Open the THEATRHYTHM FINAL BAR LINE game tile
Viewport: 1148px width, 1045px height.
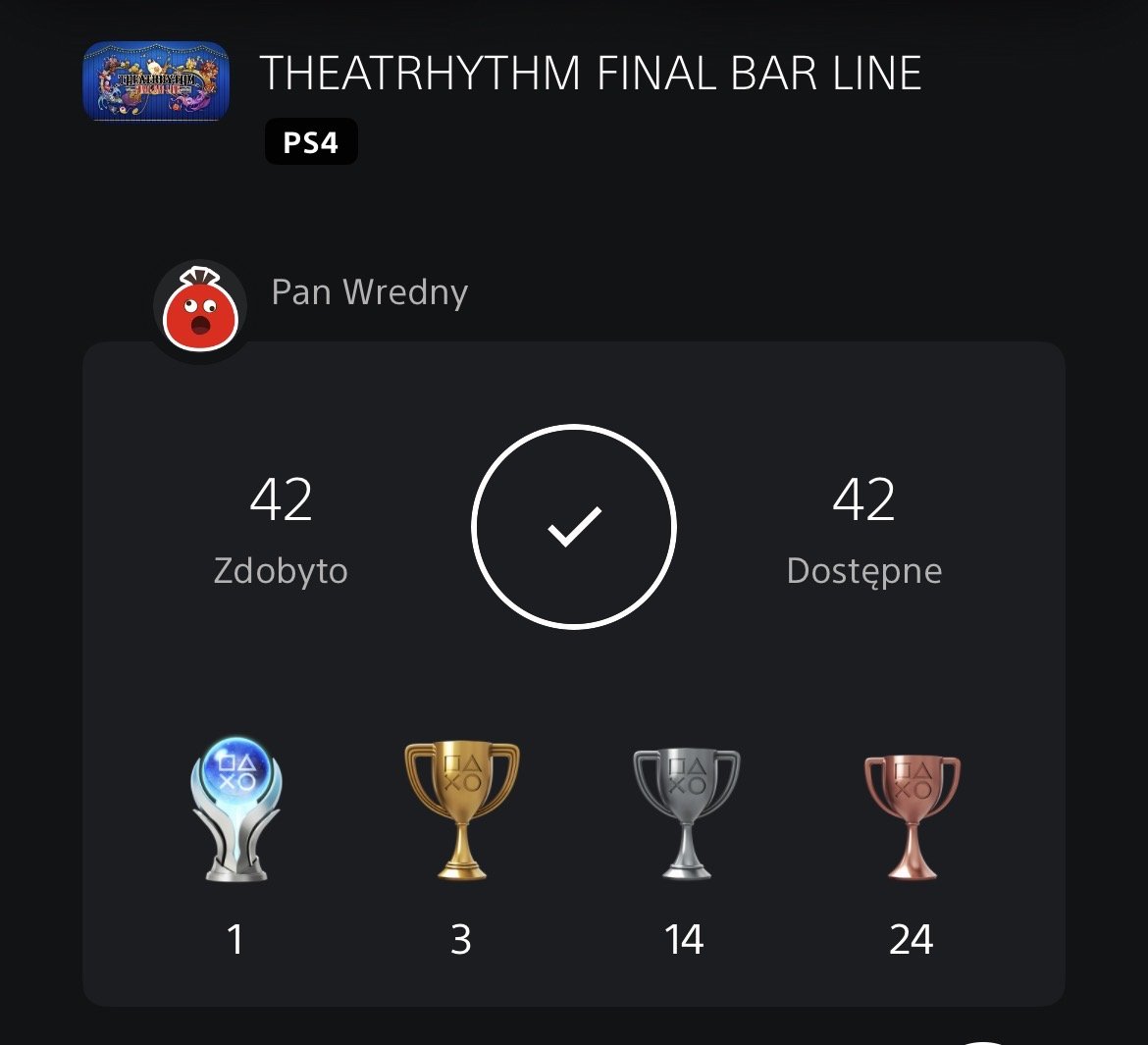pyautogui.click(x=156, y=81)
